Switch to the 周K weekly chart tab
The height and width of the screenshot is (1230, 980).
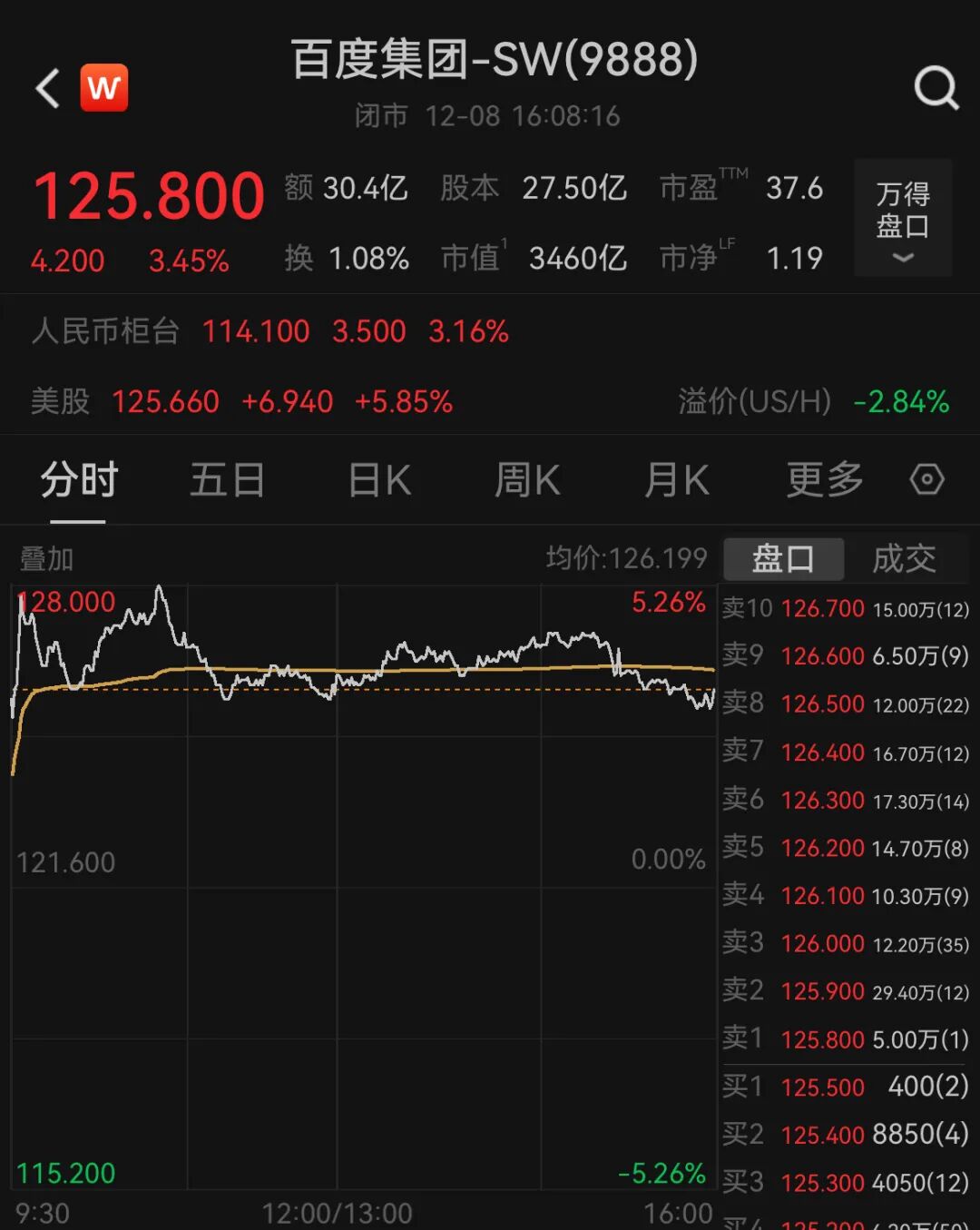tap(526, 480)
